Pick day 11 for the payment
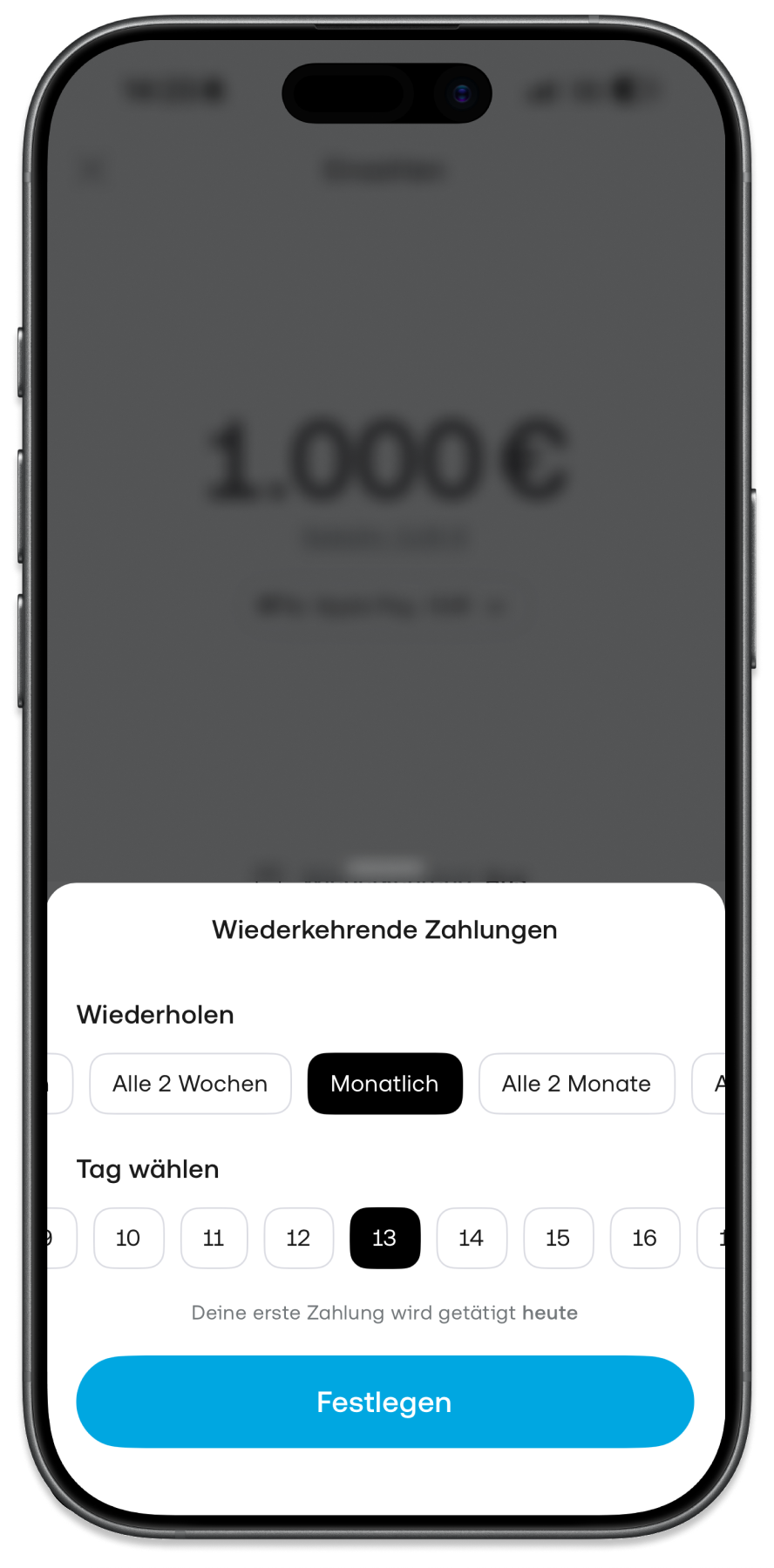The height and width of the screenshot is (1568, 774). tap(214, 1238)
